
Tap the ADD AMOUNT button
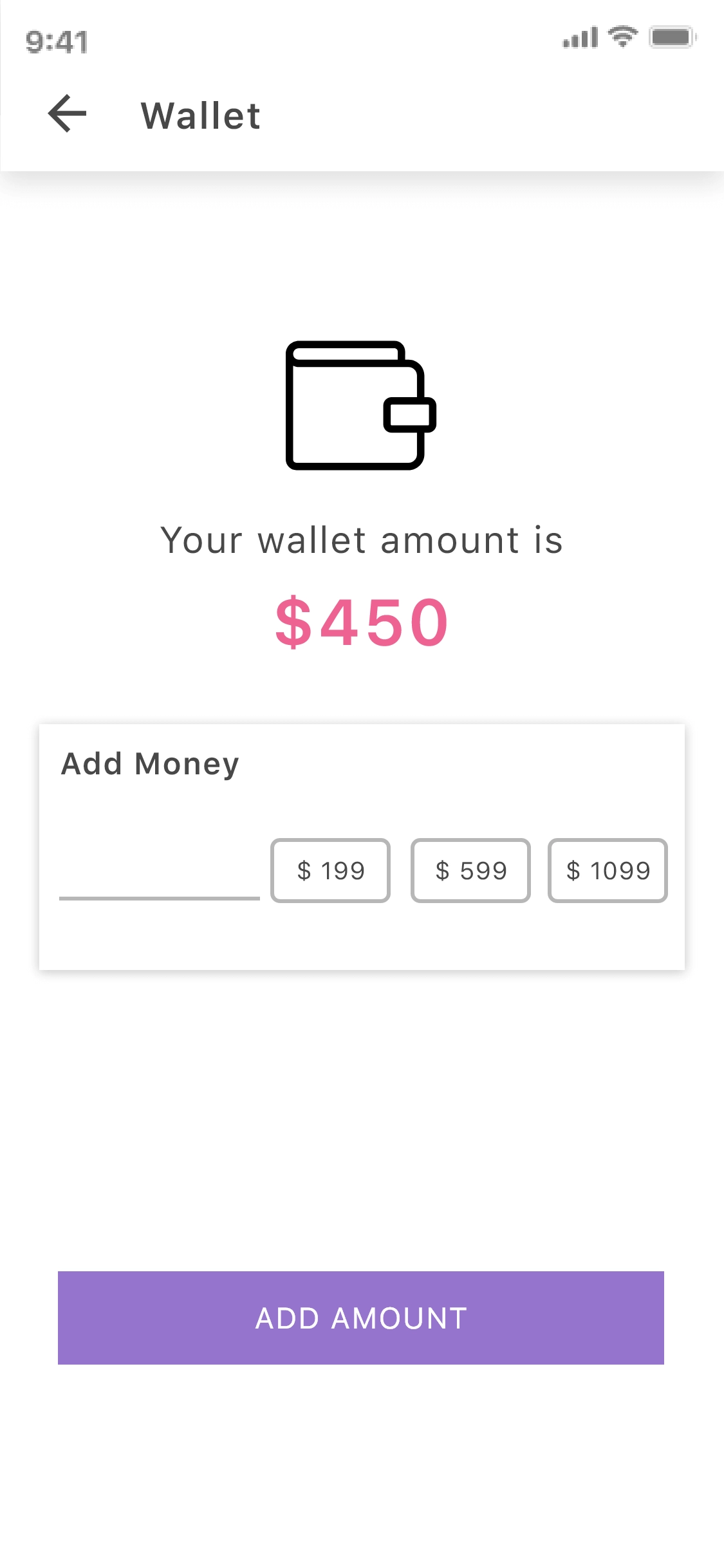tap(361, 1318)
